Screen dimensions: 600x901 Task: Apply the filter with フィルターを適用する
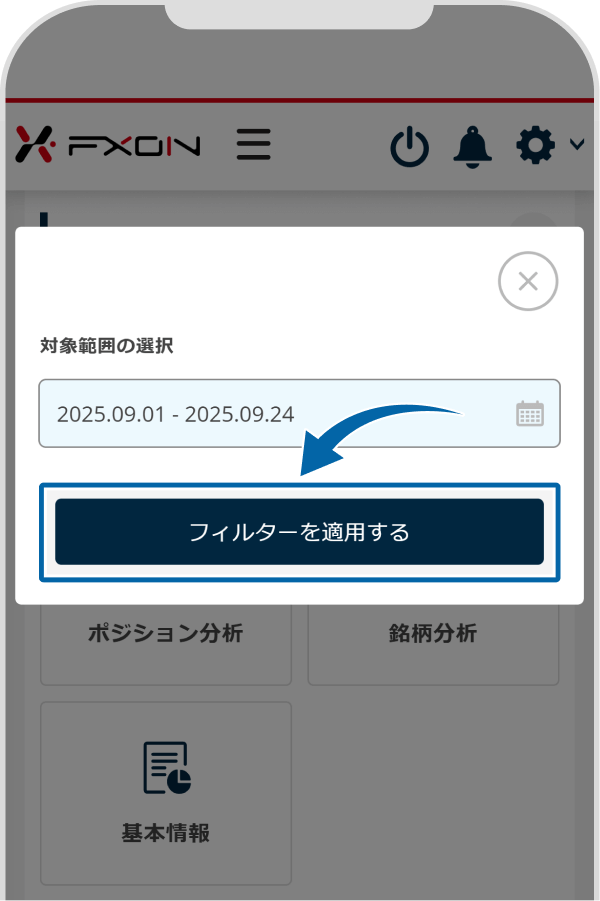(299, 532)
